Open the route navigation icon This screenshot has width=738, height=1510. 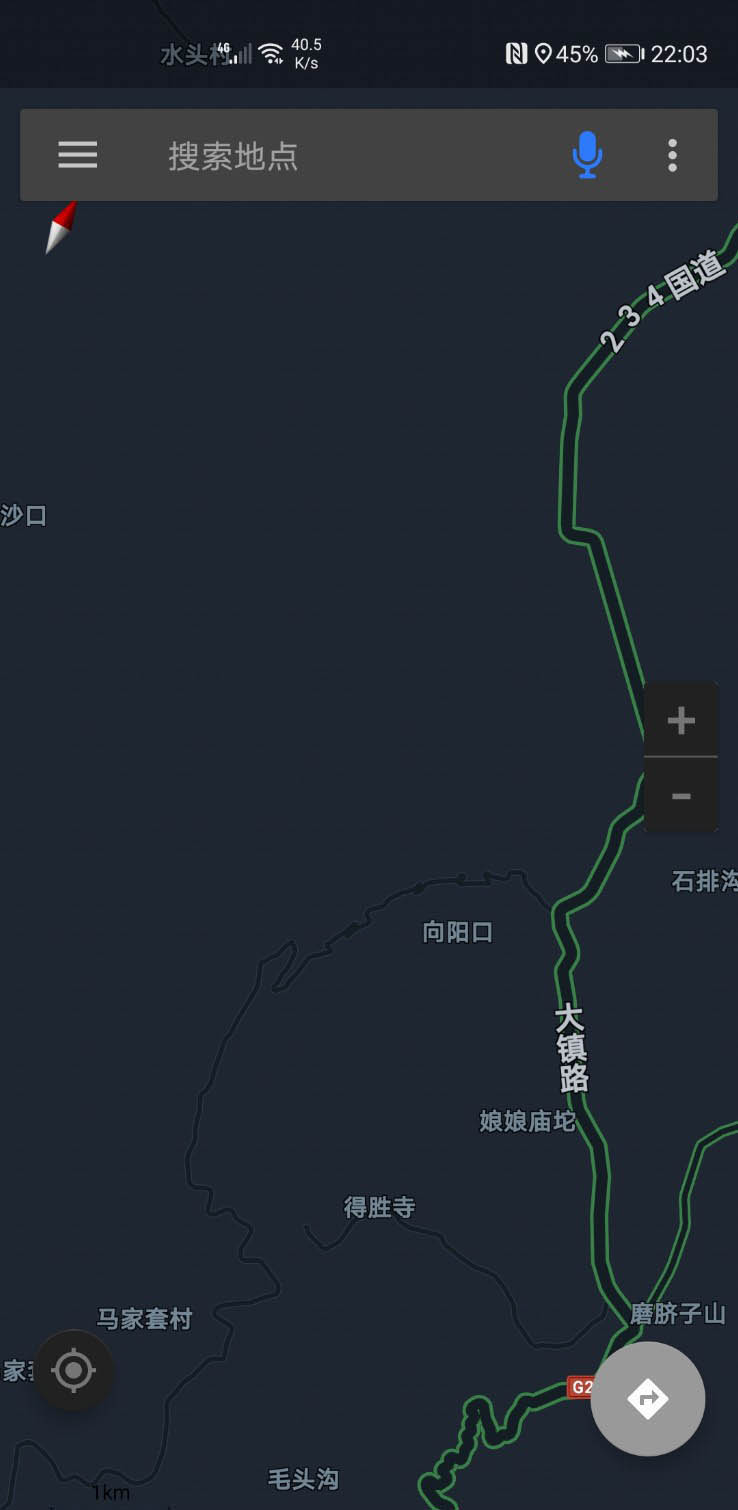pyautogui.click(x=647, y=1399)
